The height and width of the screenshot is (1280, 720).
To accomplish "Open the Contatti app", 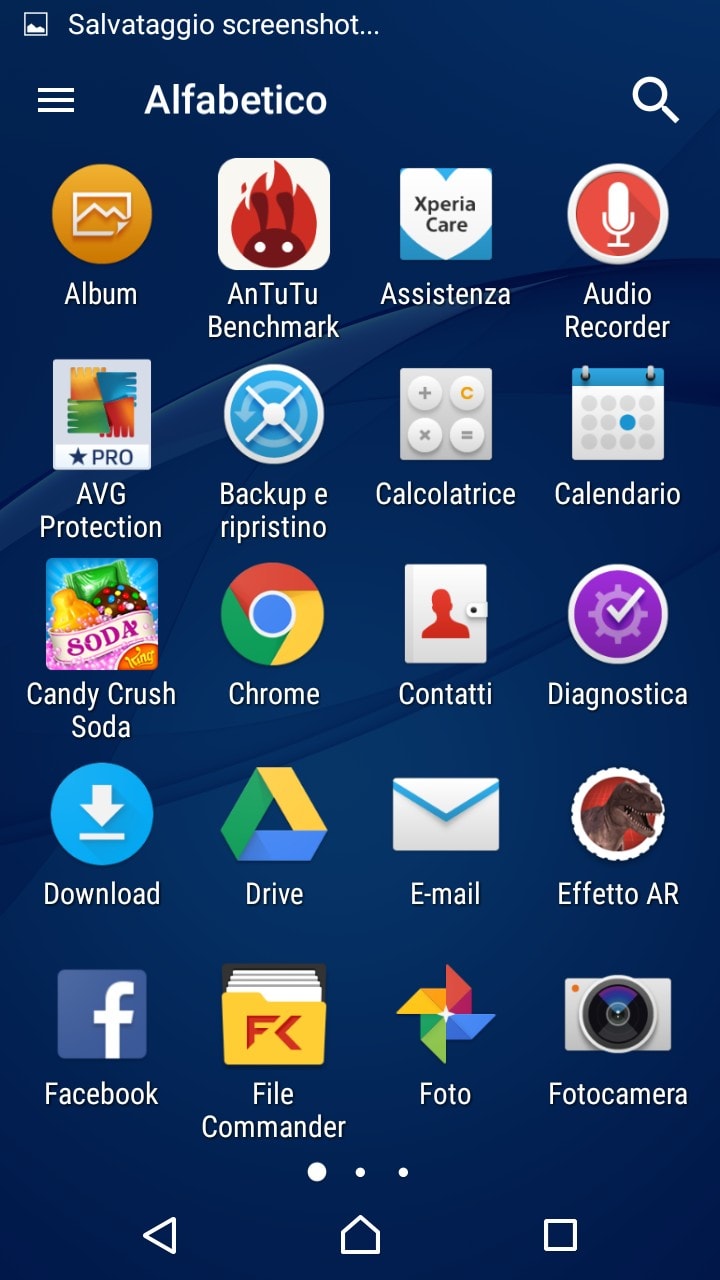I will (445, 615).
